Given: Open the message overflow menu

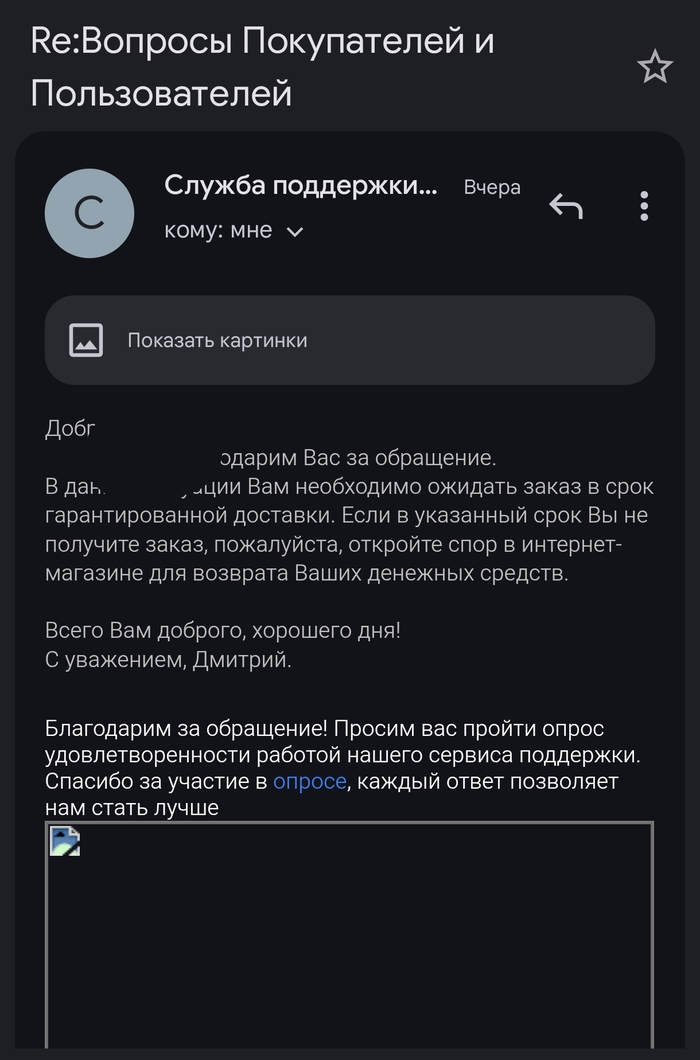Looking at the screenshot, I should click(x=644, y=206).
